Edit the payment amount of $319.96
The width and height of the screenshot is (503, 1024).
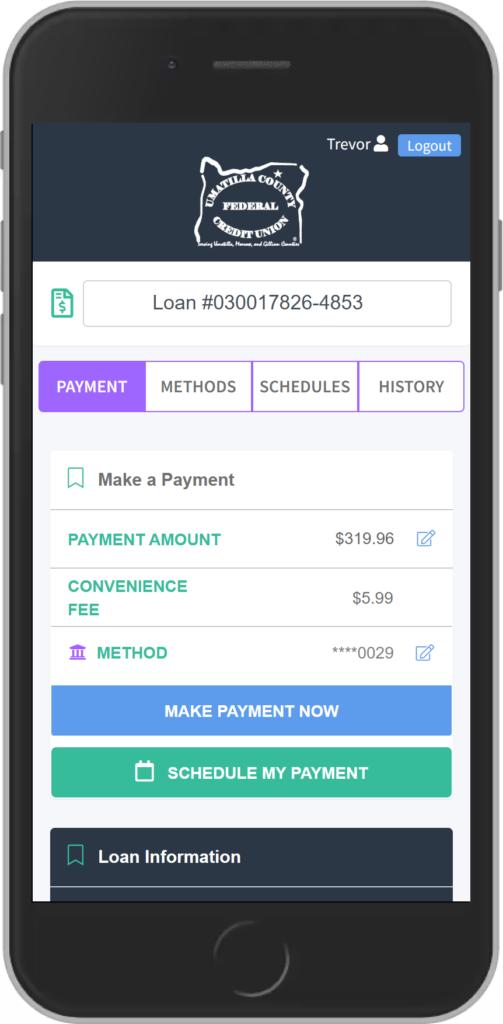tap(426, 539)
